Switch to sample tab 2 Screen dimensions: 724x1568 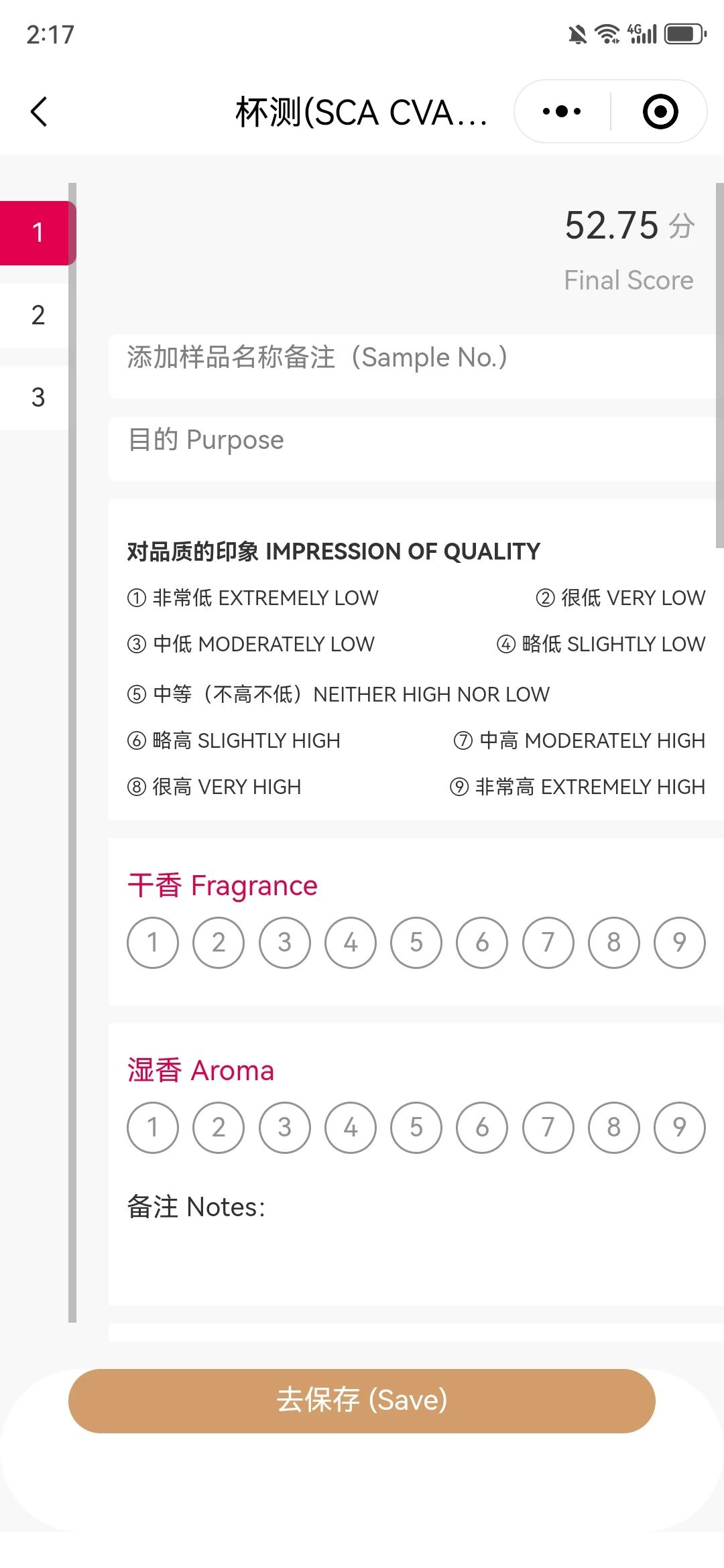click(38, 315)
